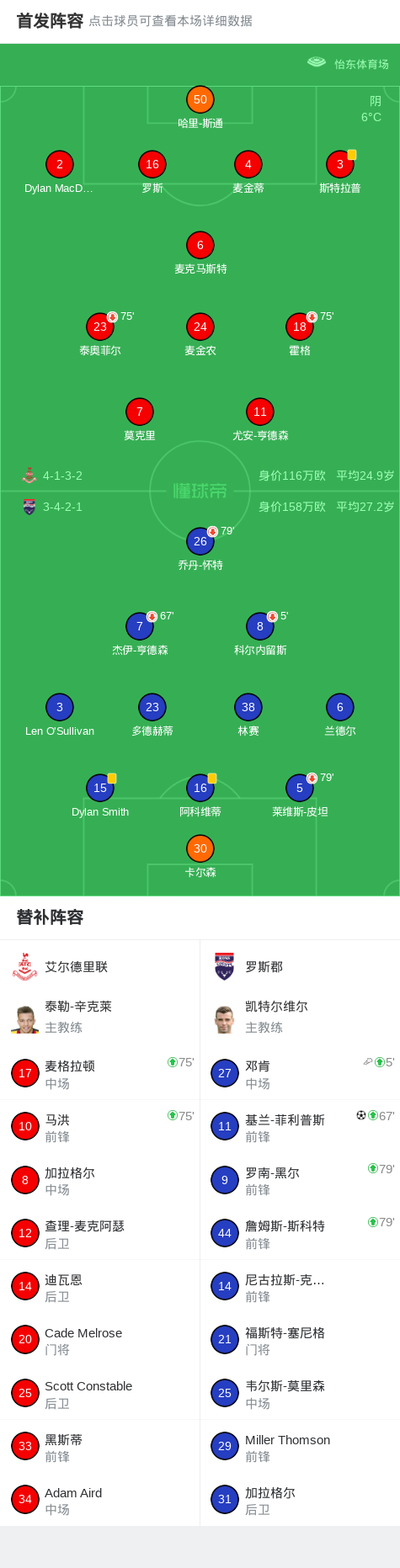Image resolution: width=400 pixels, height=1568 pixels.
Task: Open substitute Cade Melrose number 20
Action: coord(99,1339)
